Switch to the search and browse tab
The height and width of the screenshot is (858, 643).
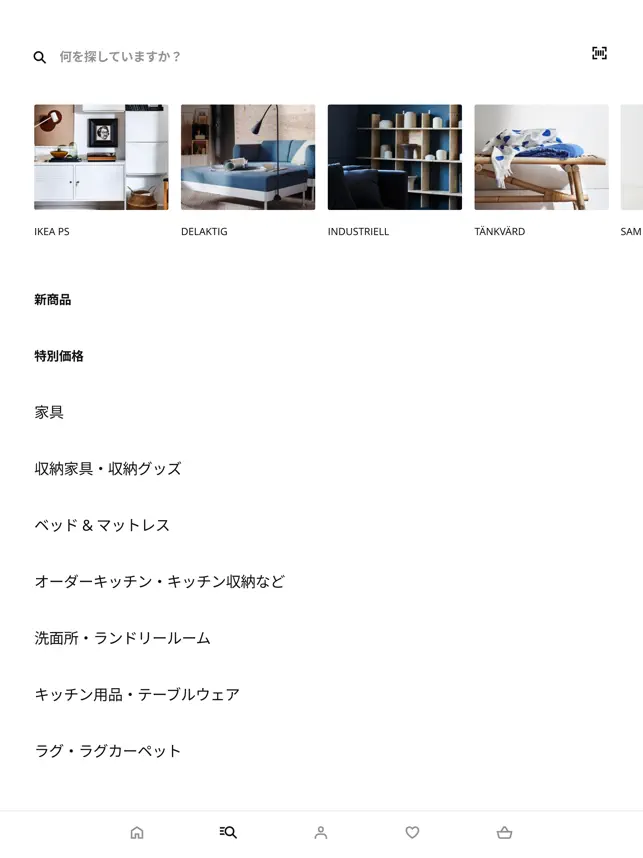click(x=228, y=832)
